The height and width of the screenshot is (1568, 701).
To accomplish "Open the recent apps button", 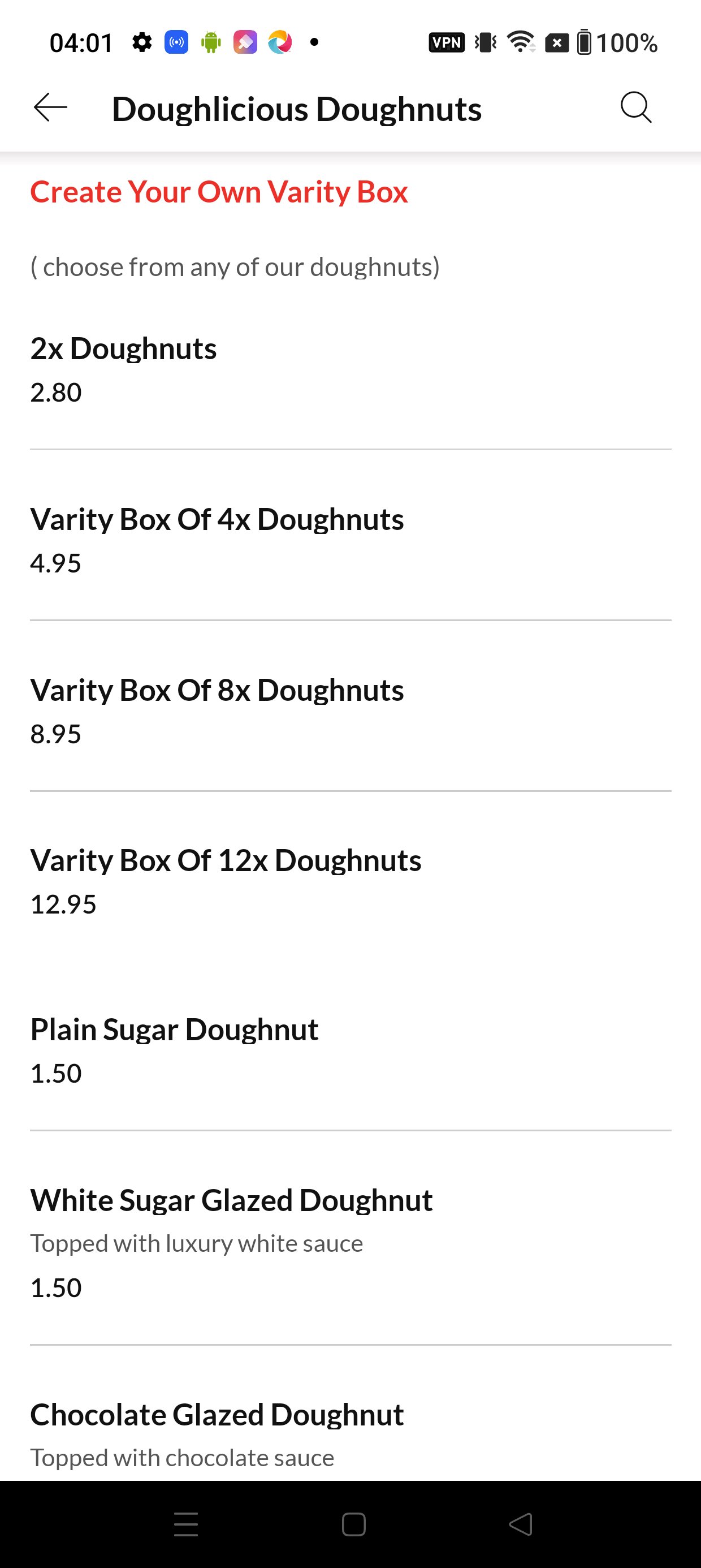I will pos(185,1525).
